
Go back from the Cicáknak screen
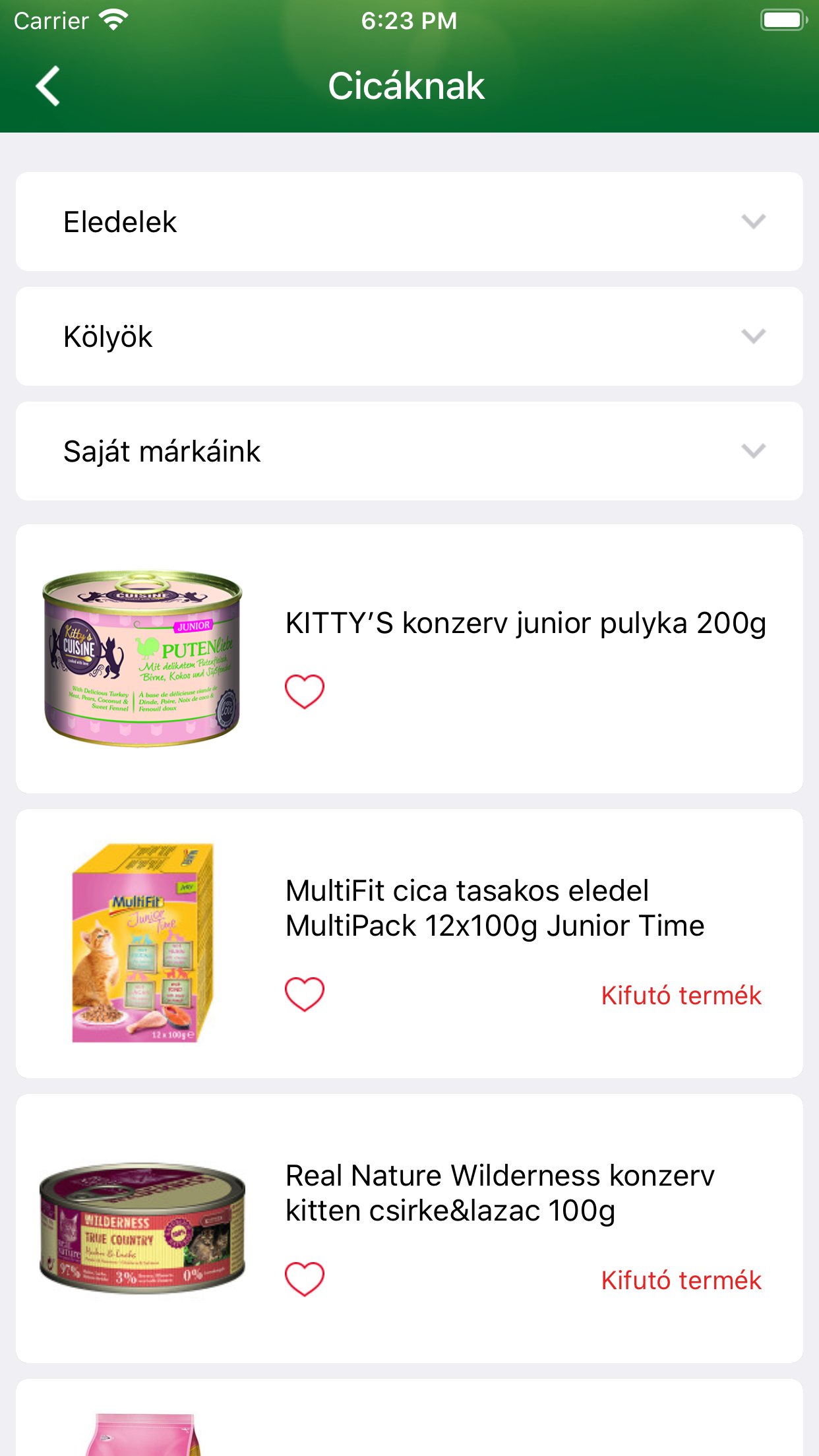[x=48, y=86]
